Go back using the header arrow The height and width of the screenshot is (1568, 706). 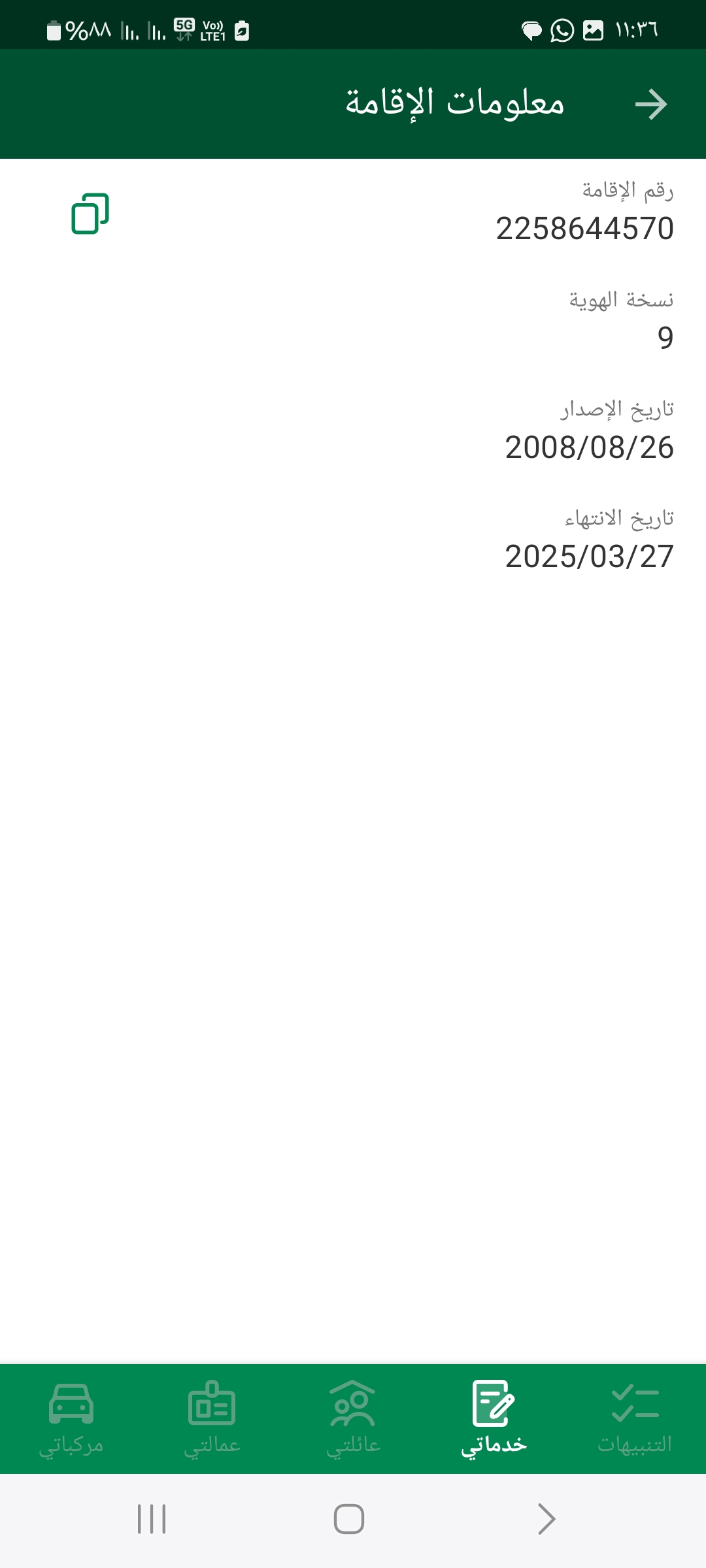point(650,105)
